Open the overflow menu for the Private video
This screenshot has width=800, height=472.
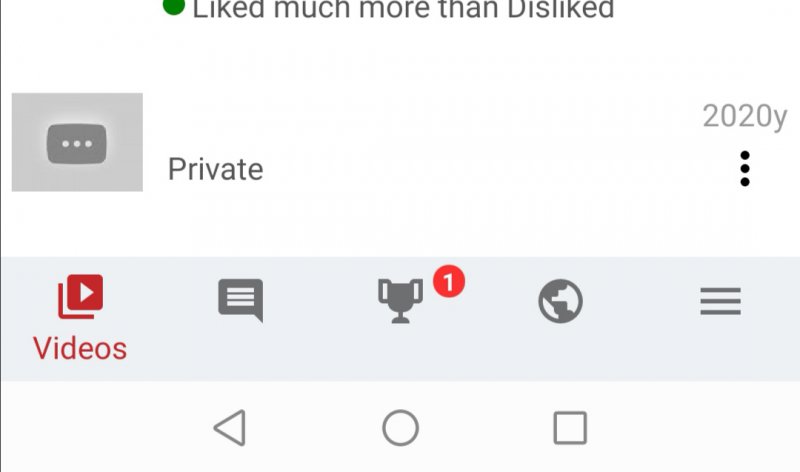[x=744, y=169]
